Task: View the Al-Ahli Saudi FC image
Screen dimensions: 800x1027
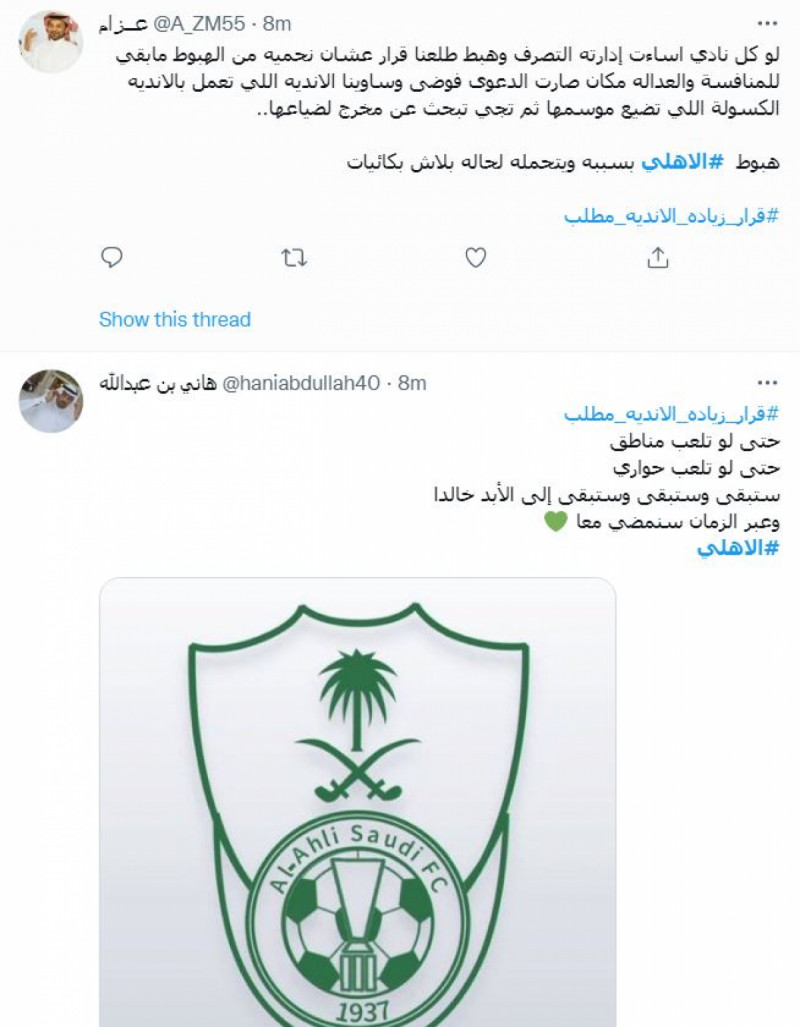Action: pos(357,800)
